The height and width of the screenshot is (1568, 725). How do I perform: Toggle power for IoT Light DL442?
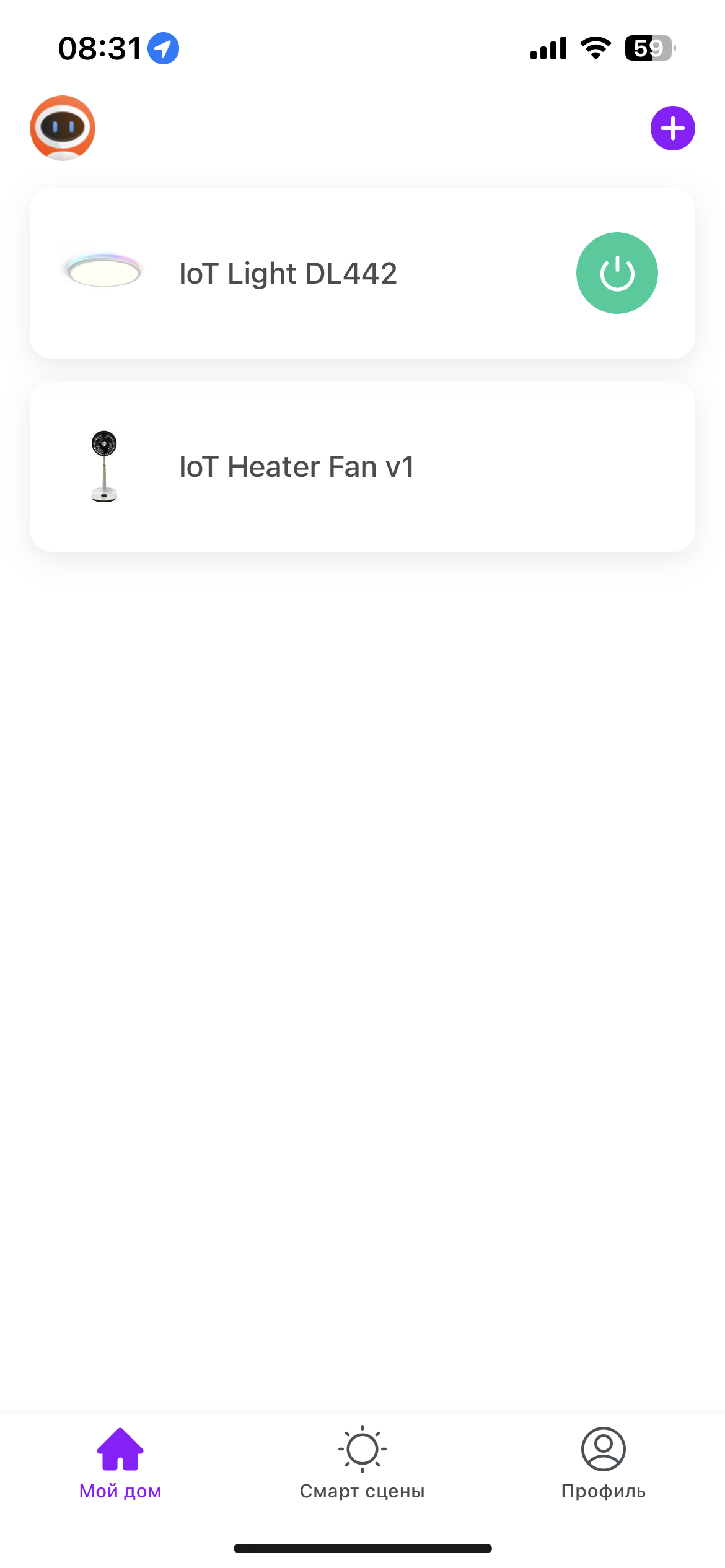[617, 273]
